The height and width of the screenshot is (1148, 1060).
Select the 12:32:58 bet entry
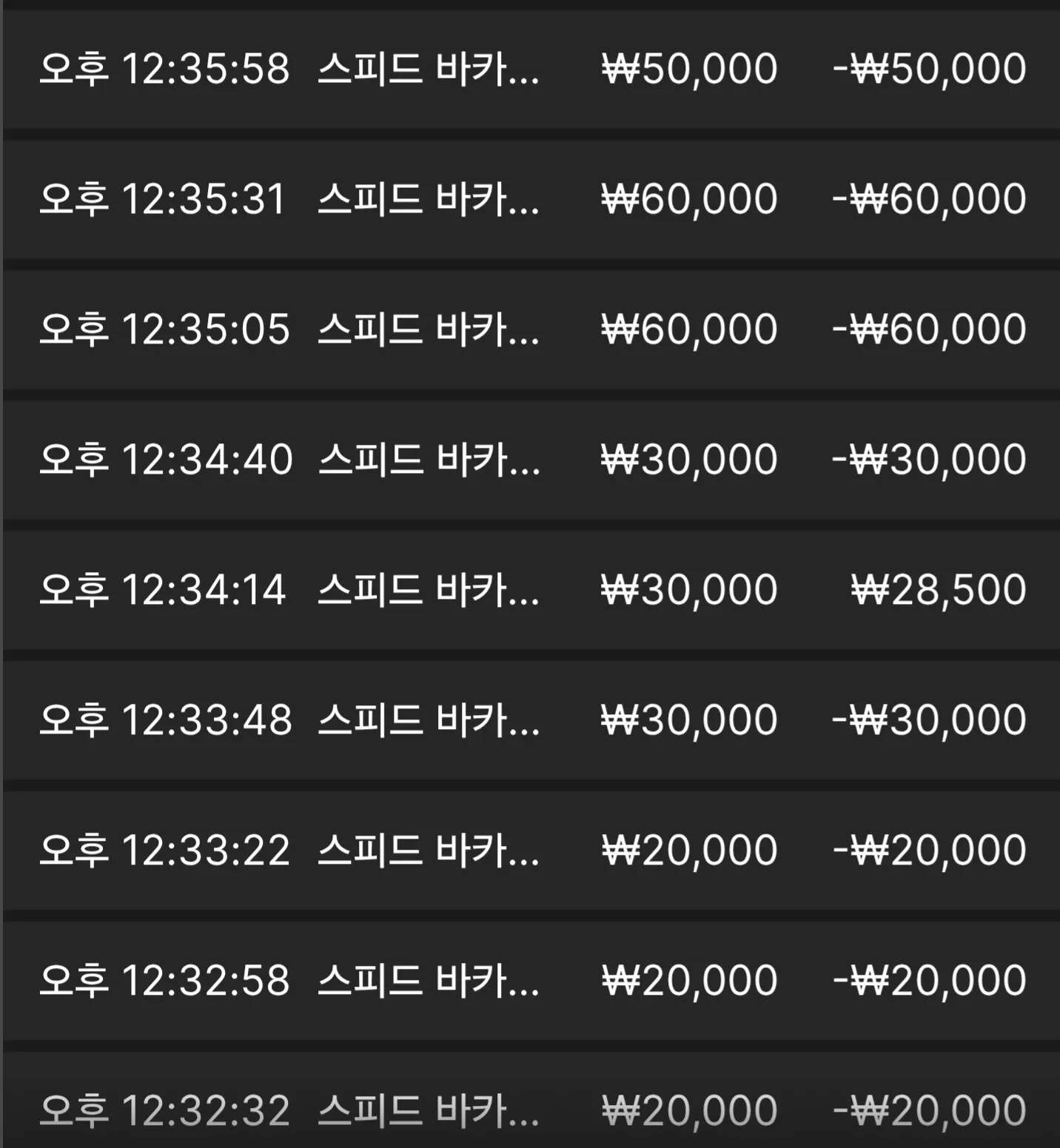point(531,981)
